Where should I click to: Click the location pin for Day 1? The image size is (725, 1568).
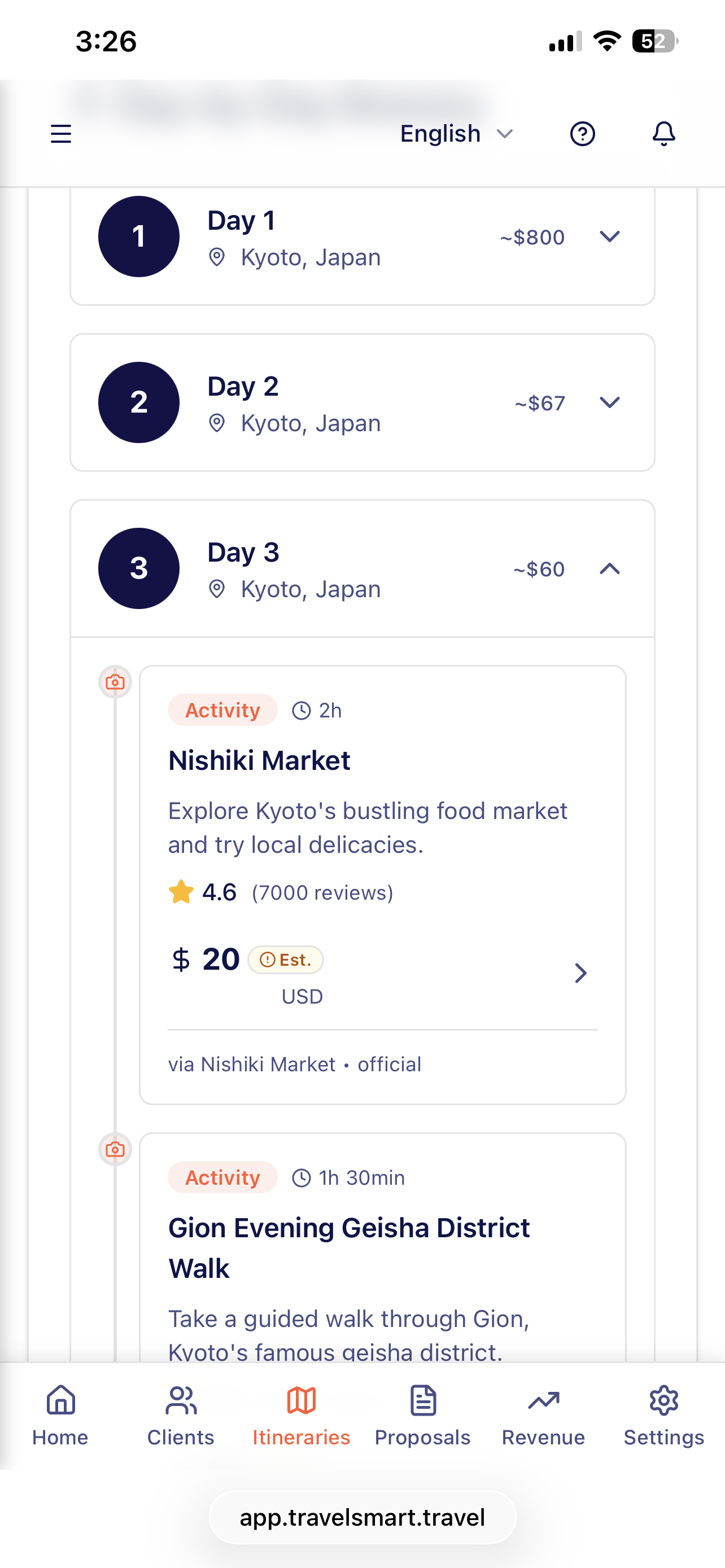[x=219, y=257]
